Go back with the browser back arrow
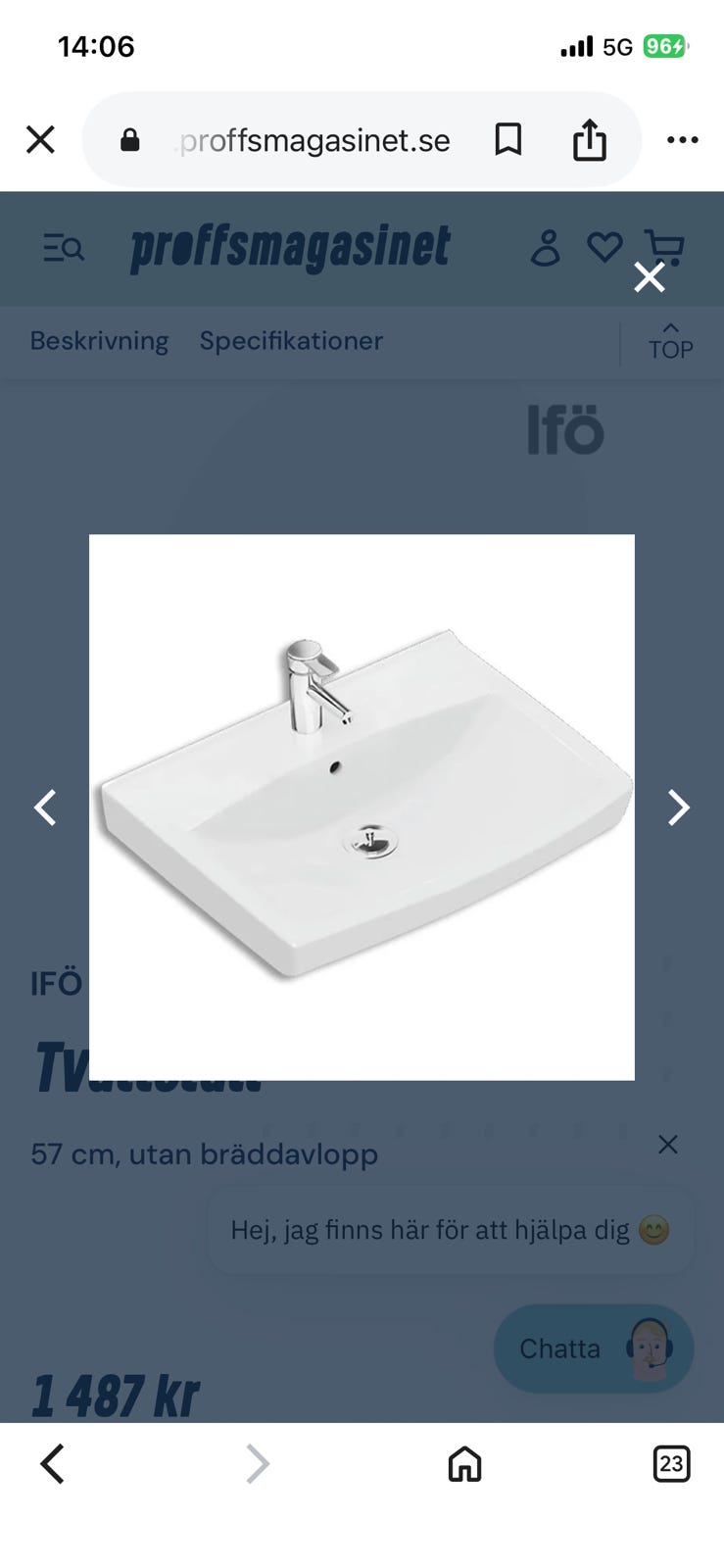Image resolution: width=724 pixels, height=1568 pixels. [x=53, y=1464]
